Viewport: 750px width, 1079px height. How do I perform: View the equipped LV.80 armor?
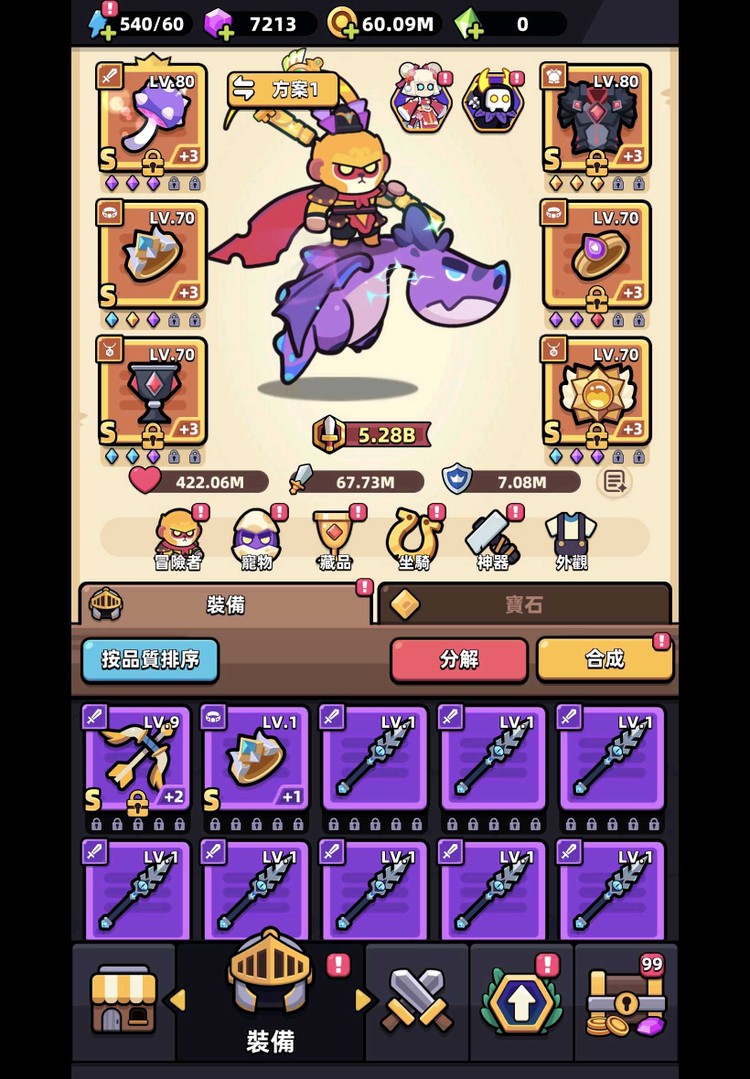pyautogui.click(x=597, y=118)
